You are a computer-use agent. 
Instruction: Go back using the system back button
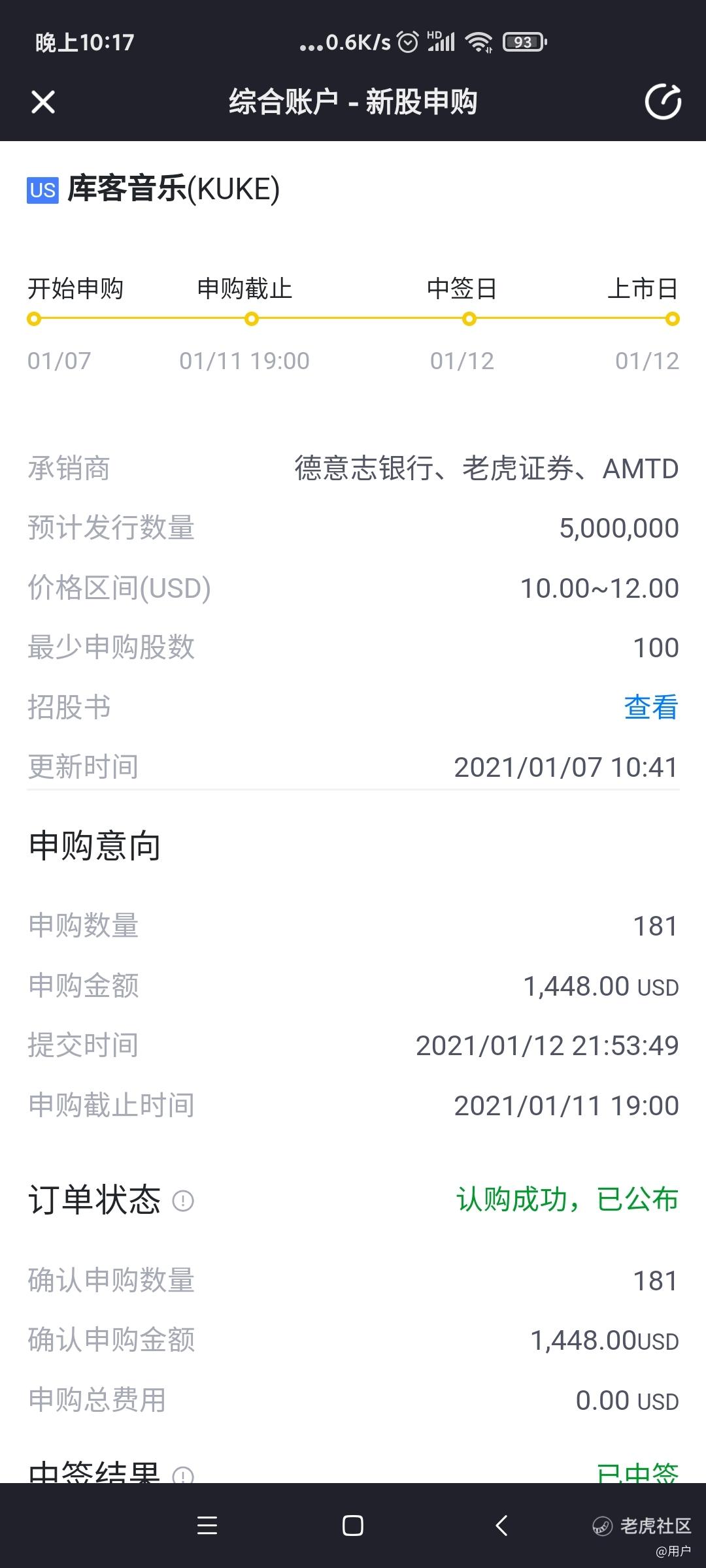[x=501, y=1526]
